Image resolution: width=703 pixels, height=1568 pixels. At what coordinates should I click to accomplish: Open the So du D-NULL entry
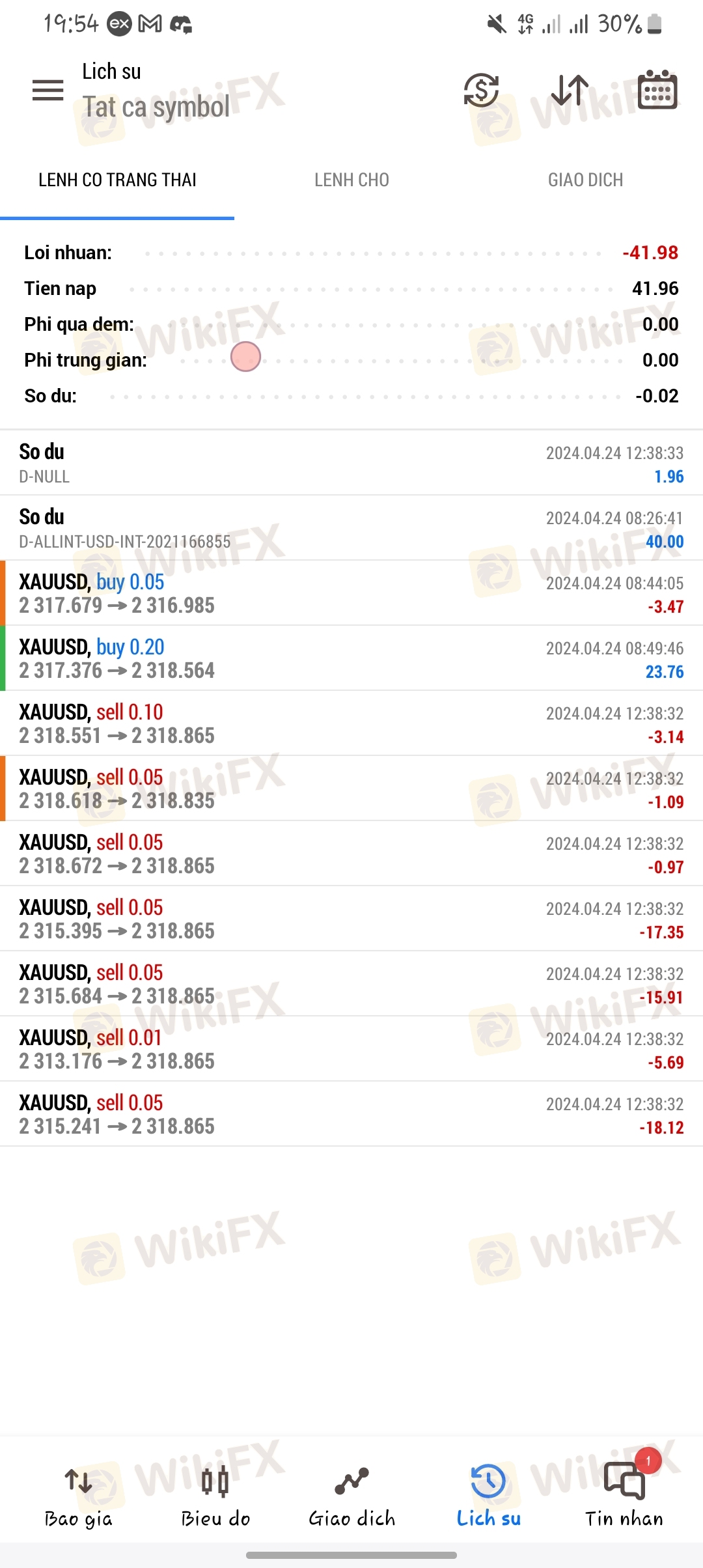351,463
